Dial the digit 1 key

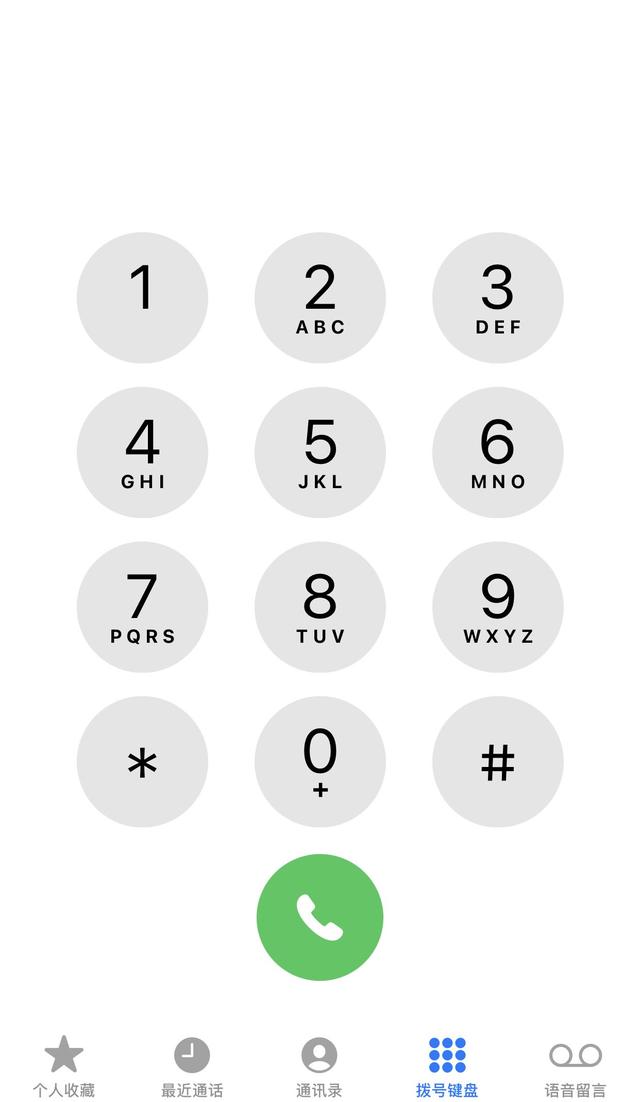coord(142,298)
